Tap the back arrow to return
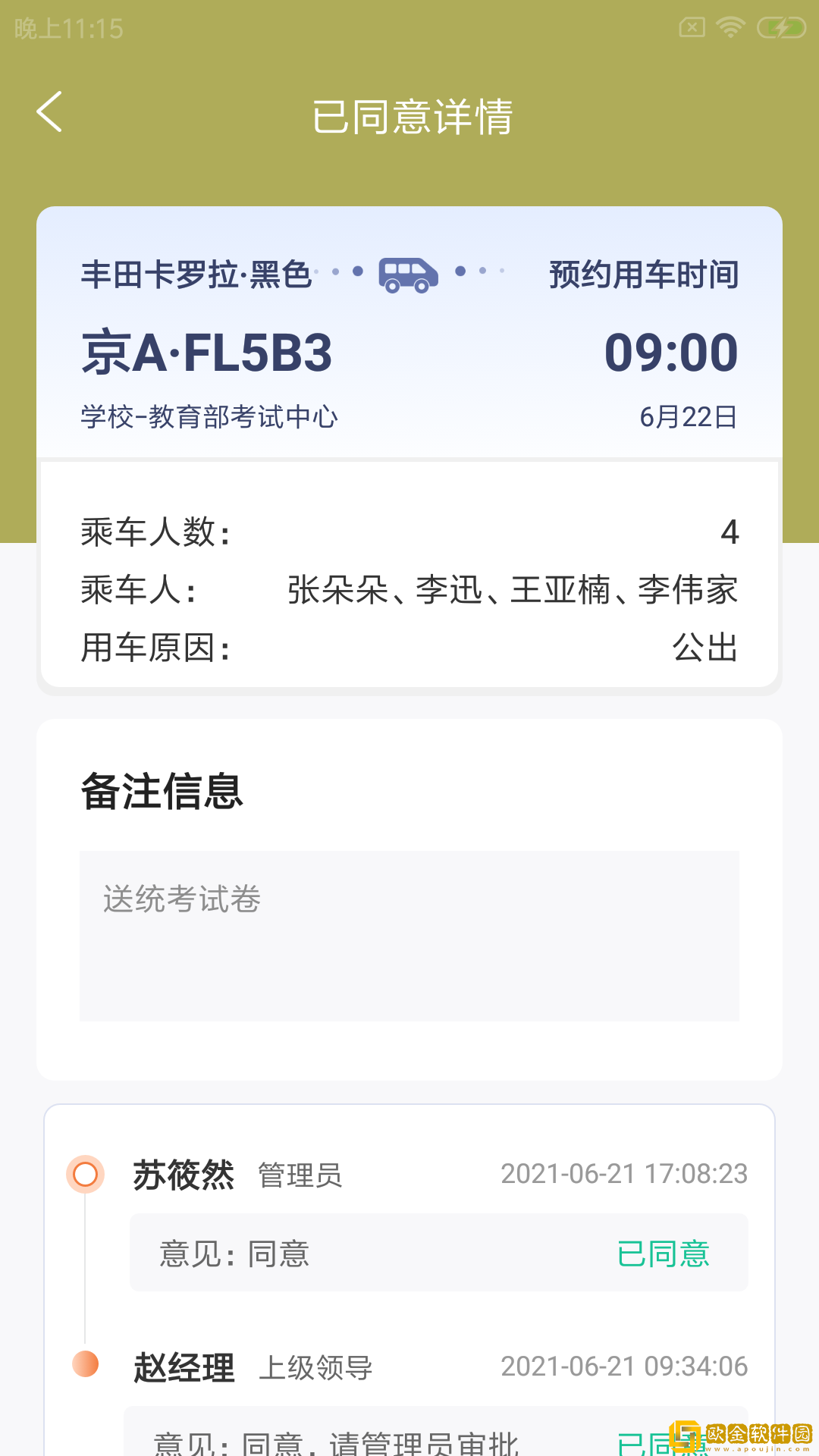The image size is (819, 1456). (49, 114)
